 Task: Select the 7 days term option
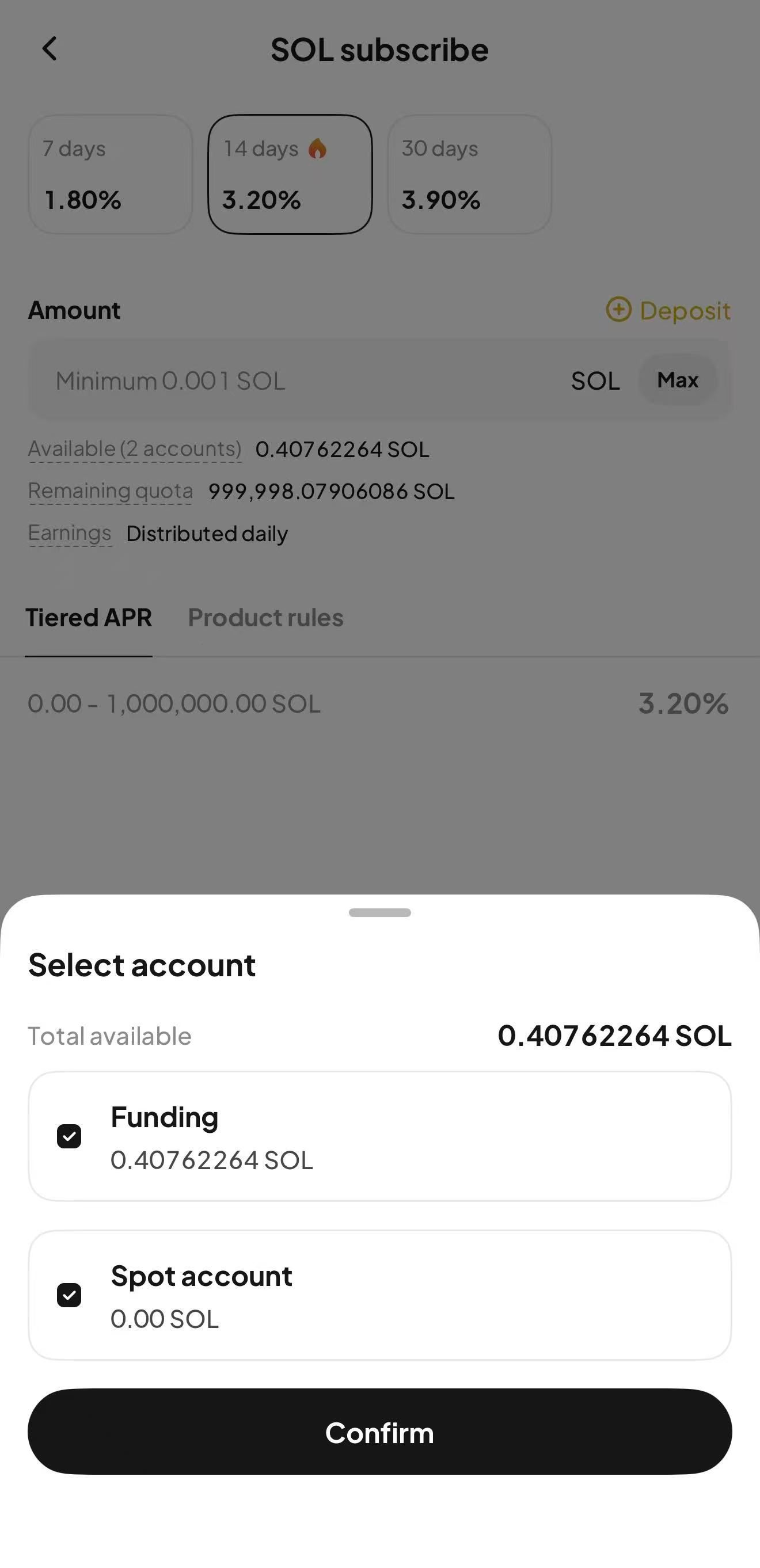tap(110, 174)
